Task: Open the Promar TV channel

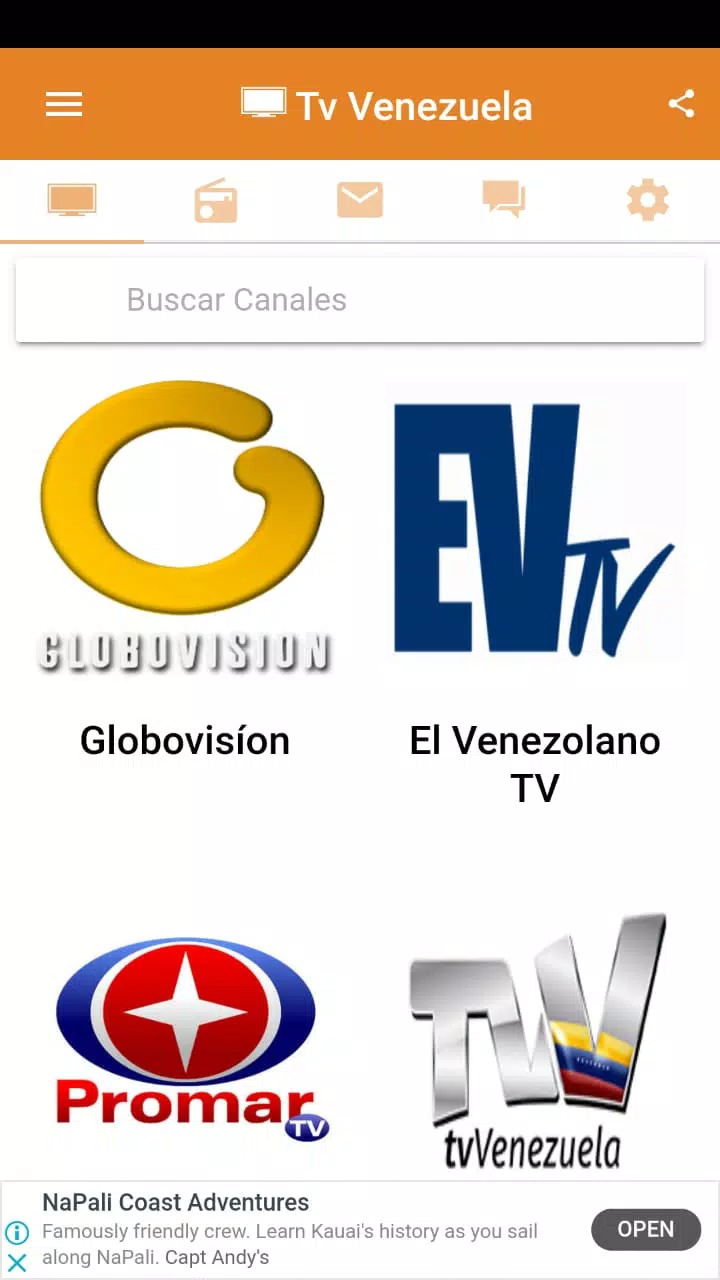Action: point(185,1040)
